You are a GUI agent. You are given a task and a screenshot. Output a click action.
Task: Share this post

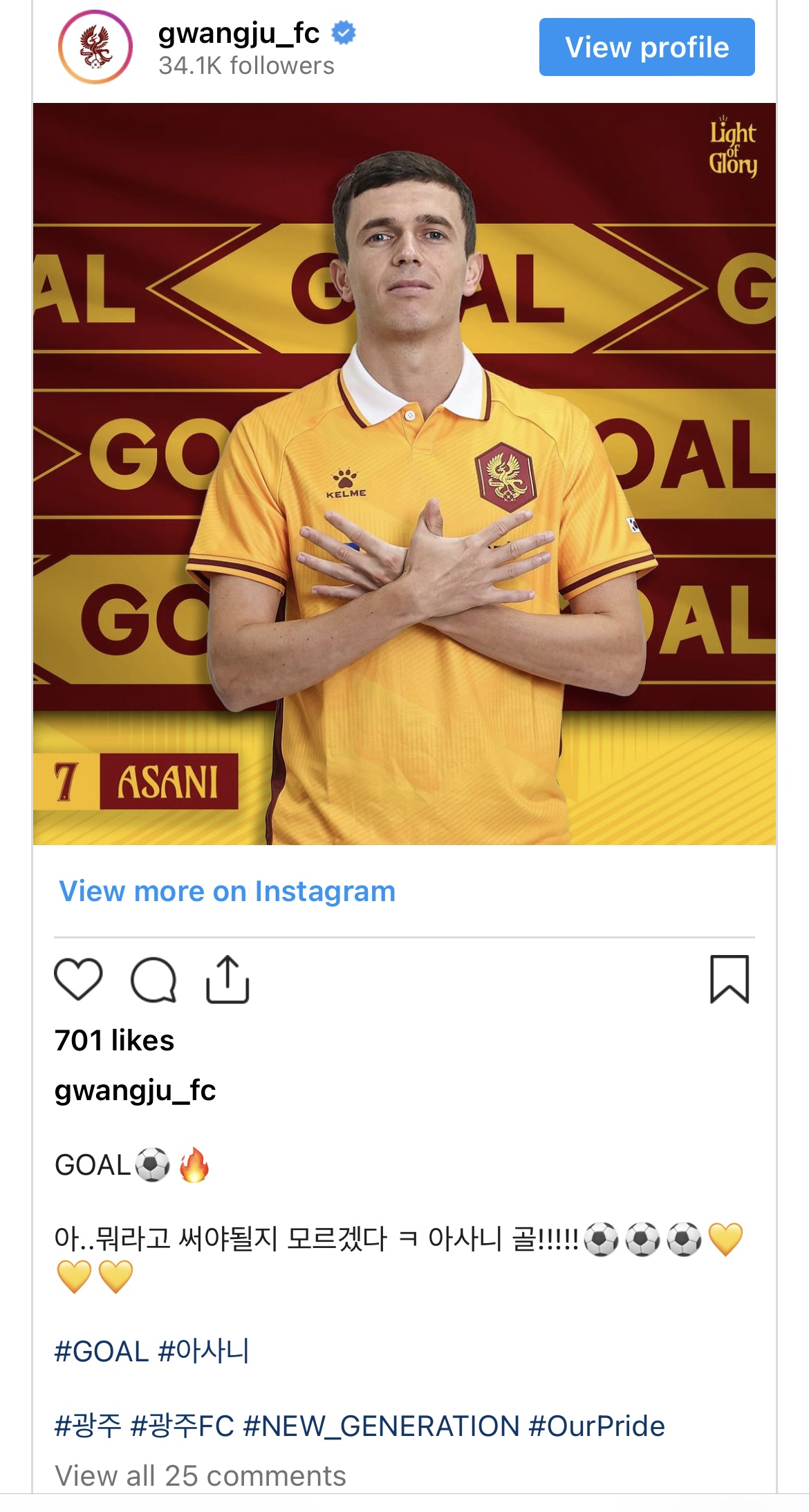pyautogui.click(x=227, y=979)
